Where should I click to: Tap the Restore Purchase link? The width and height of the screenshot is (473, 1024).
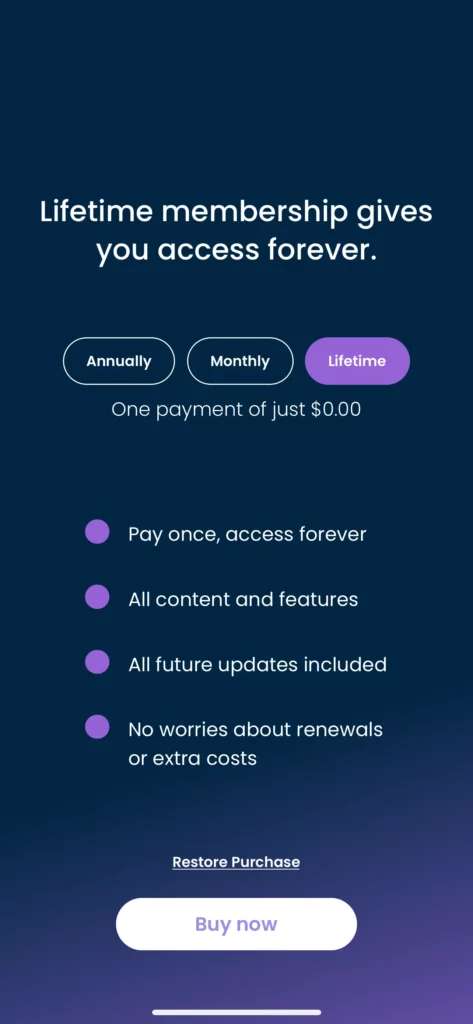coord(236,862)
